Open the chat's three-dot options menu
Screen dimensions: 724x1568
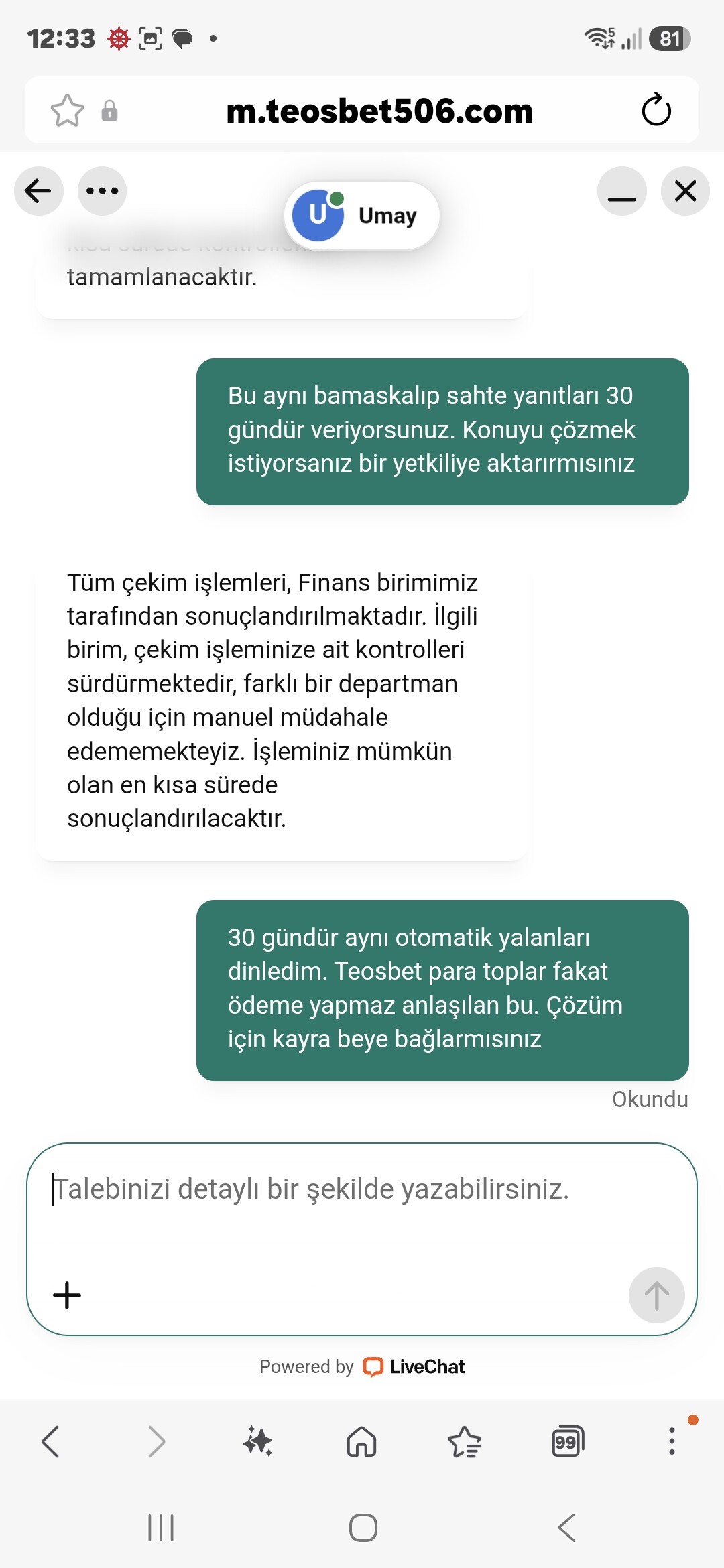pyautogui.click(x=102, y=191)
